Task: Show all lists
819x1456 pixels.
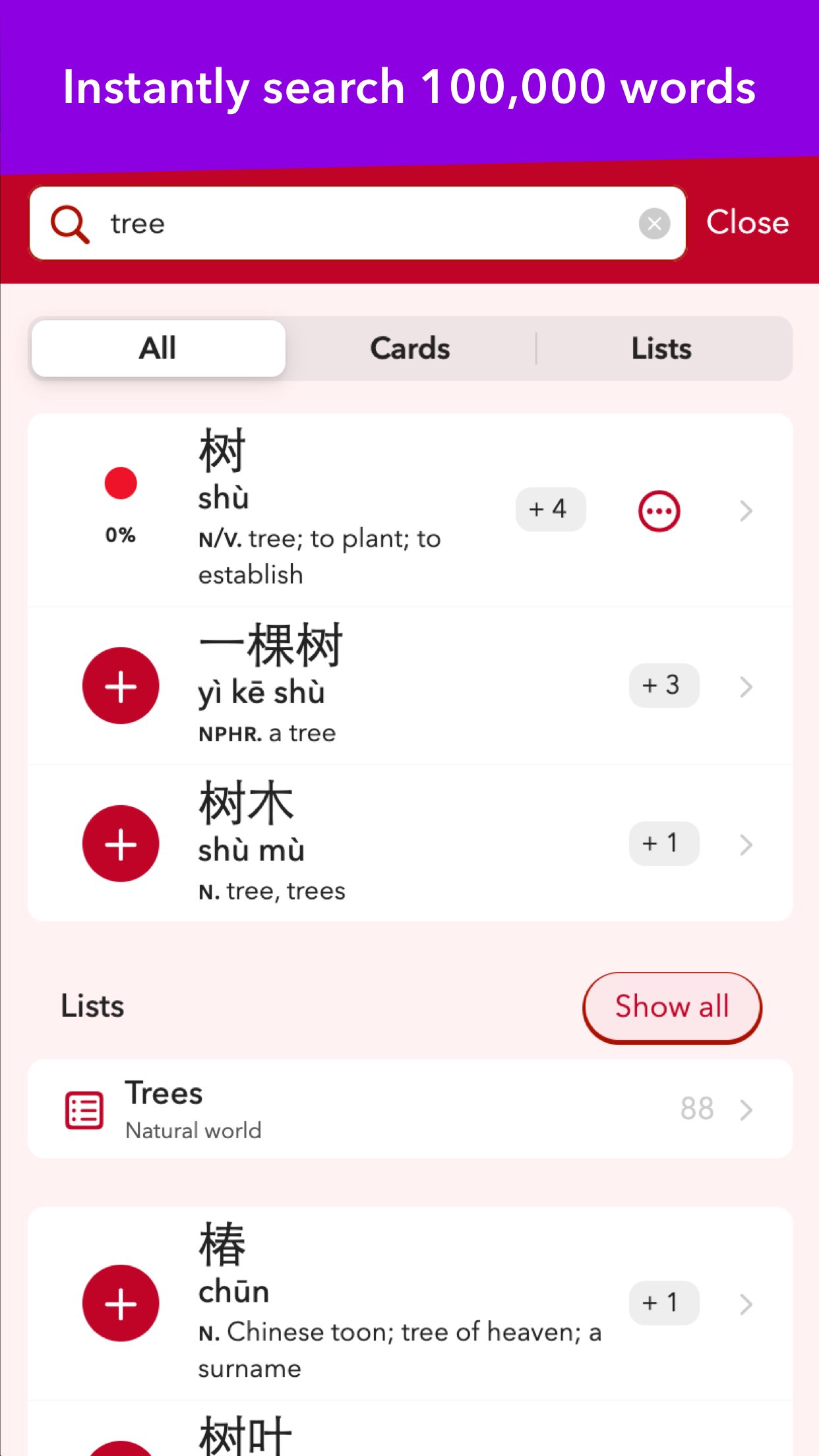Action: [672, 1007]
